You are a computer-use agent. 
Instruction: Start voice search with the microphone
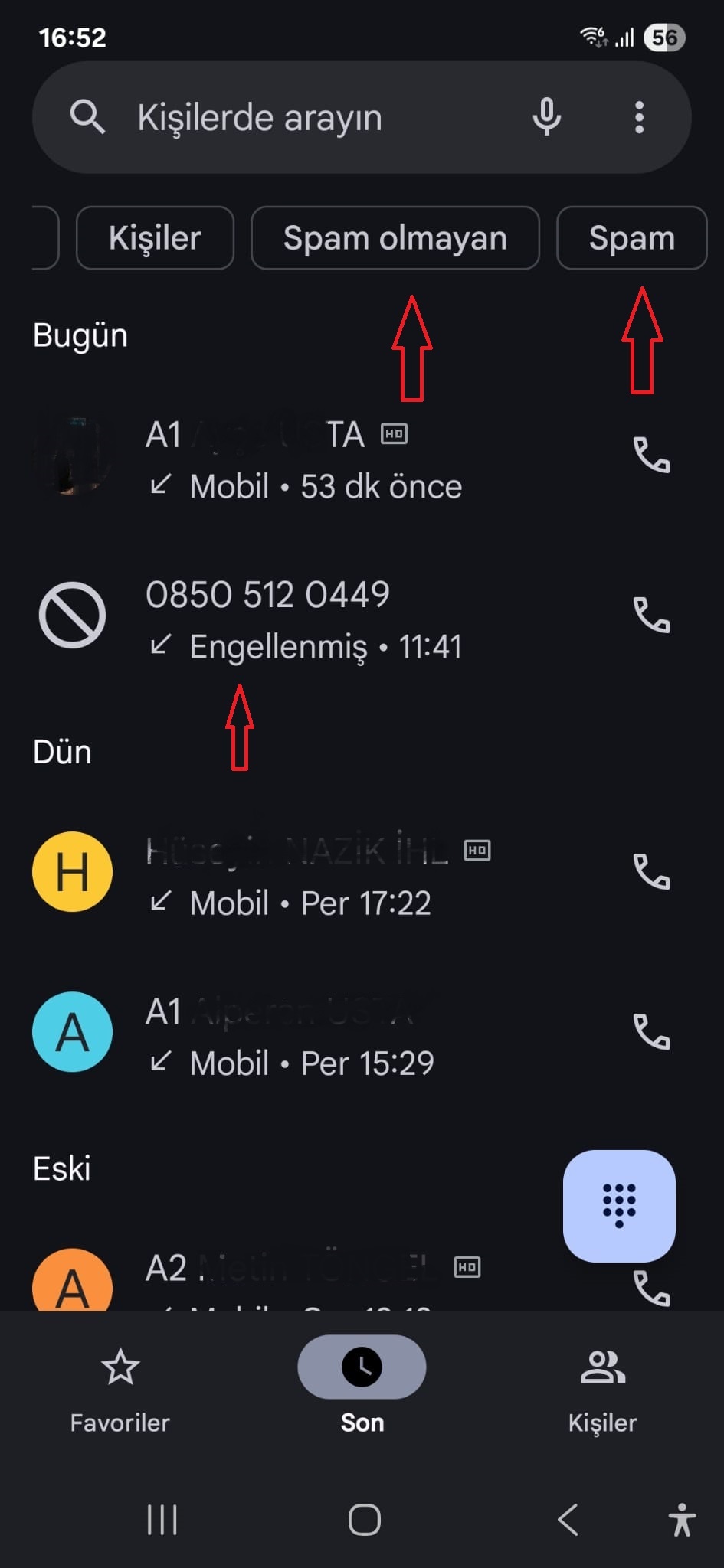click(x=546, y=118)
